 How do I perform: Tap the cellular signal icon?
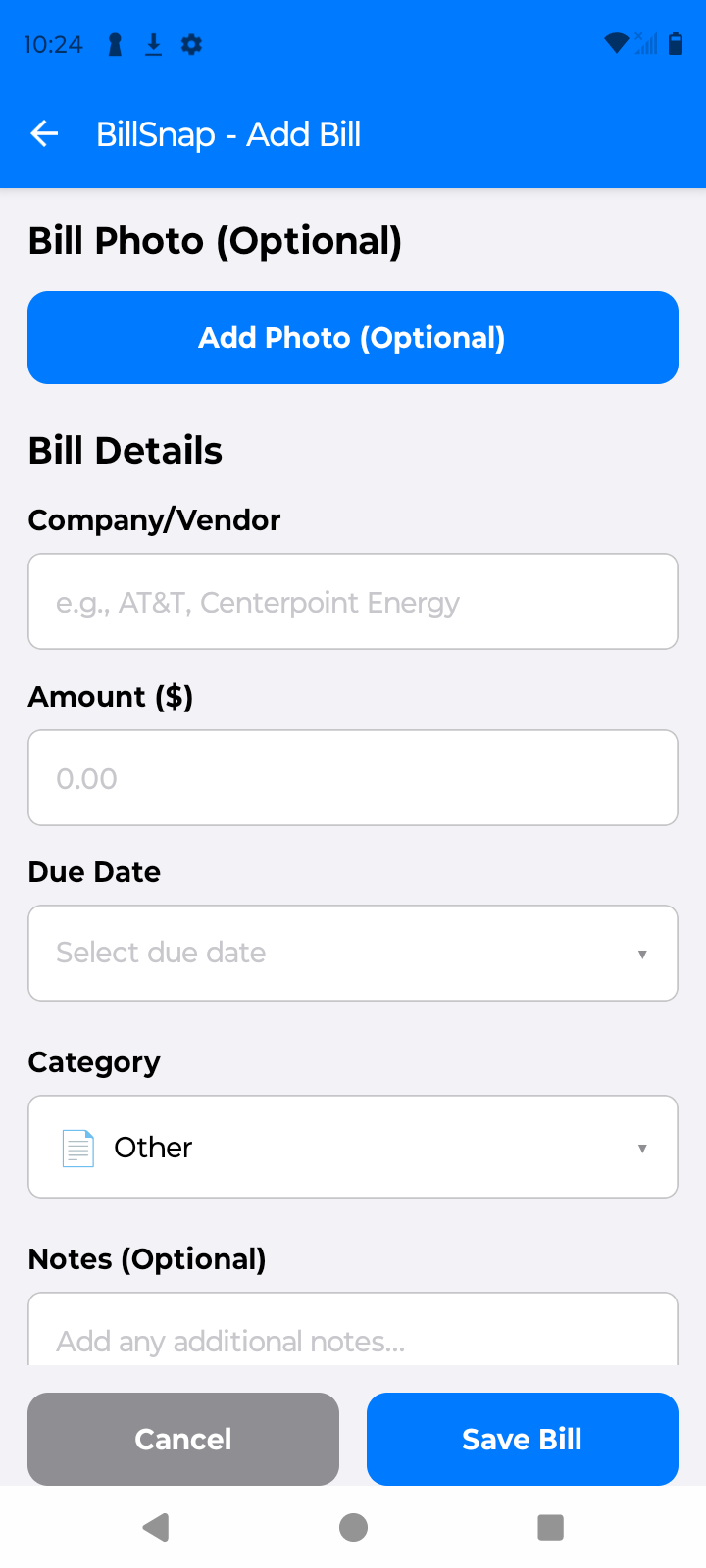coord(645,44)
